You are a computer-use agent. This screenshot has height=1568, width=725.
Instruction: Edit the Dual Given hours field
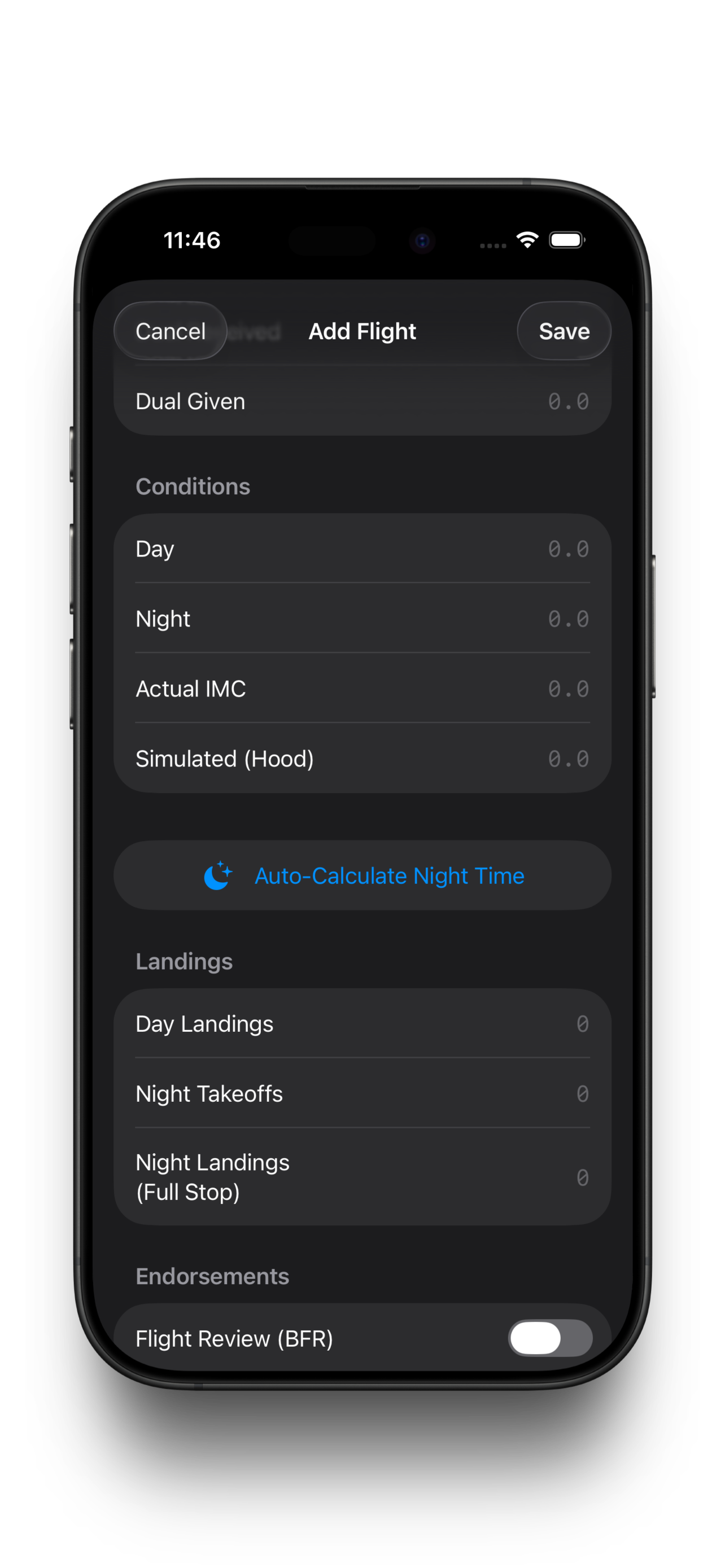[x=568, y=402]
